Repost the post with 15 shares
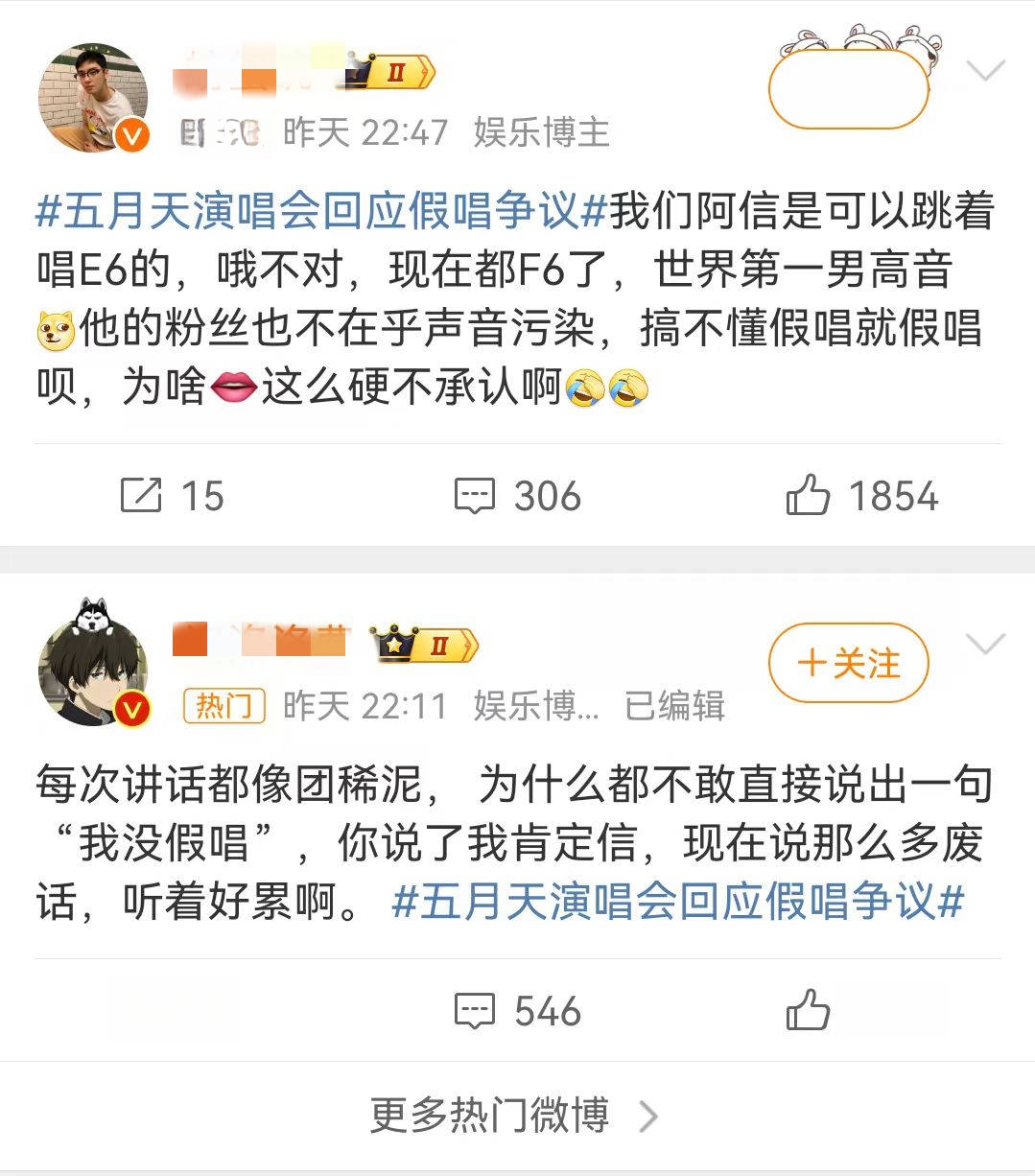Screen dimensions: 1035x1176 click(172, 496)
